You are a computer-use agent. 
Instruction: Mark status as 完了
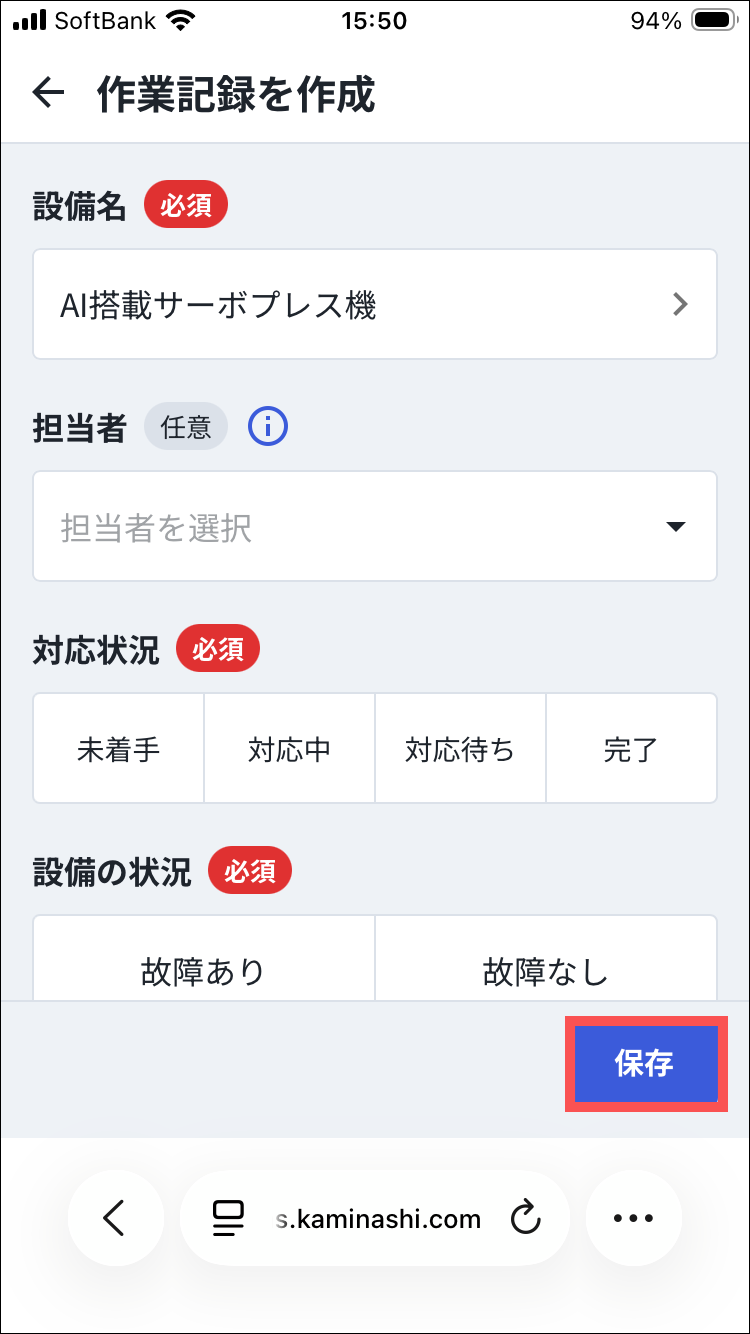(631, 749)
